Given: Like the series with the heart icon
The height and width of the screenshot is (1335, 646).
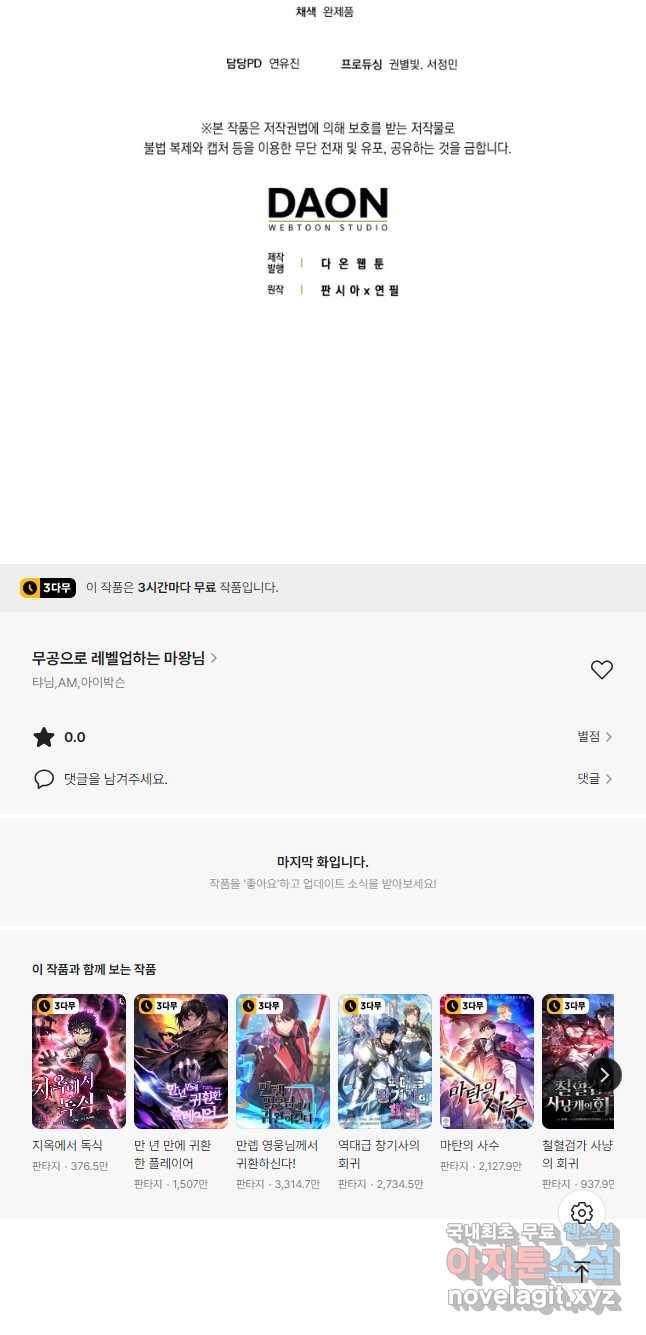Looking at the screenshot, I should tap(601, 670).
